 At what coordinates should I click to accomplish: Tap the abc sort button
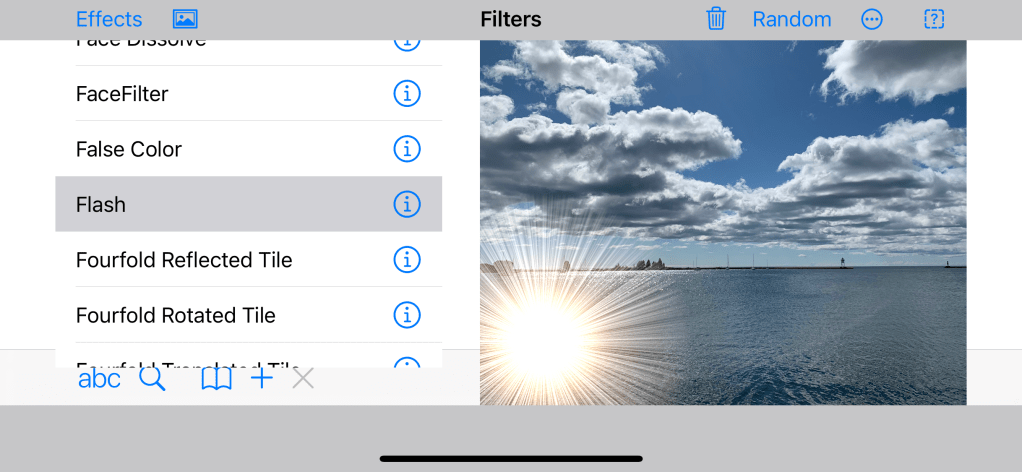click(x=99, y=379)
